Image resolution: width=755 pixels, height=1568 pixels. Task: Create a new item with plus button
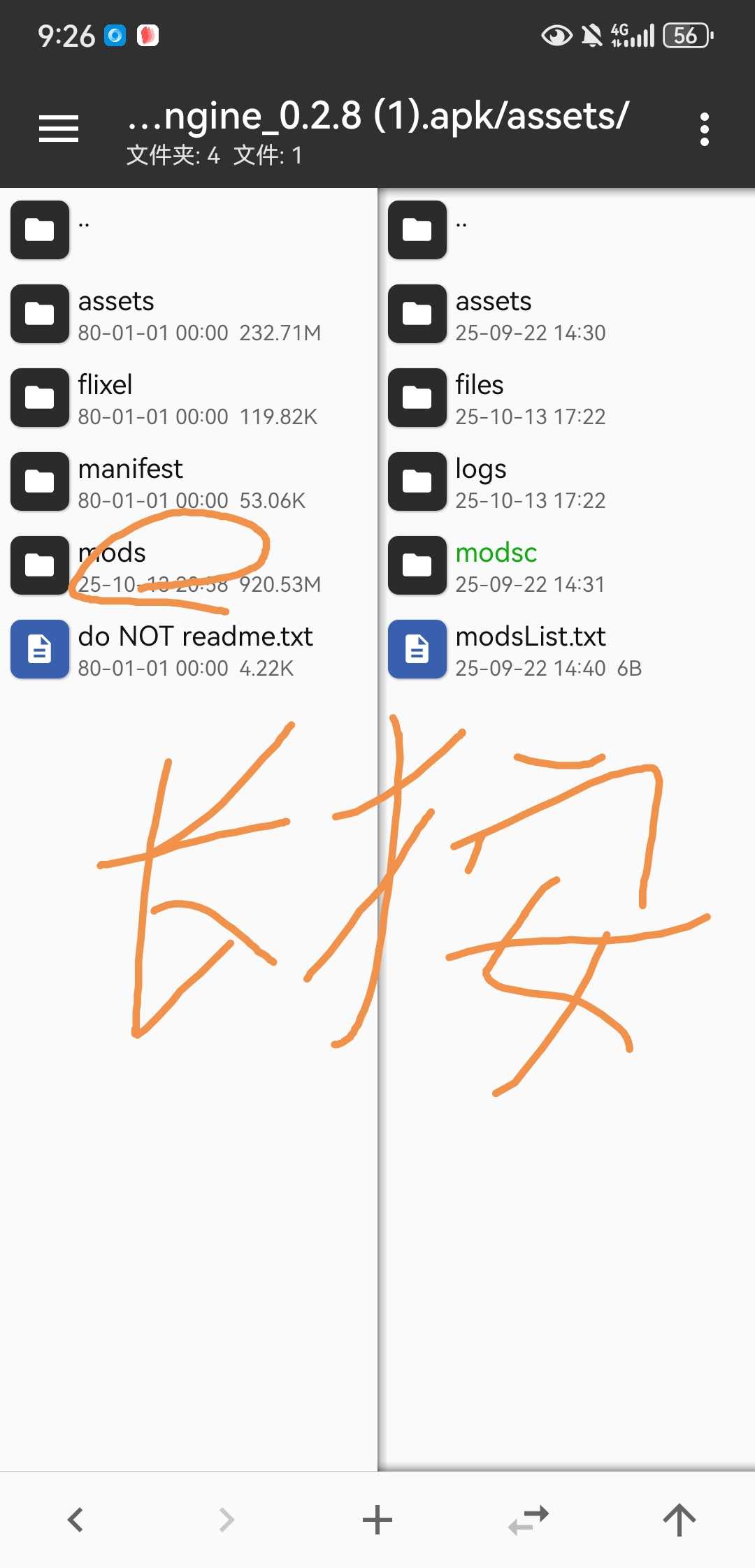pos(377,1519)
